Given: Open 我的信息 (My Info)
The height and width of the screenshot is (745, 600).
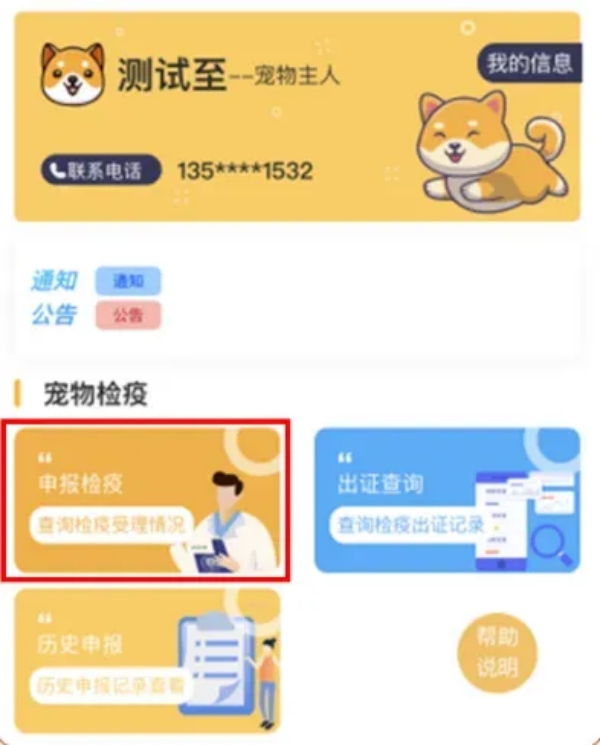Looking at the screenshot, I should (529, 63).
